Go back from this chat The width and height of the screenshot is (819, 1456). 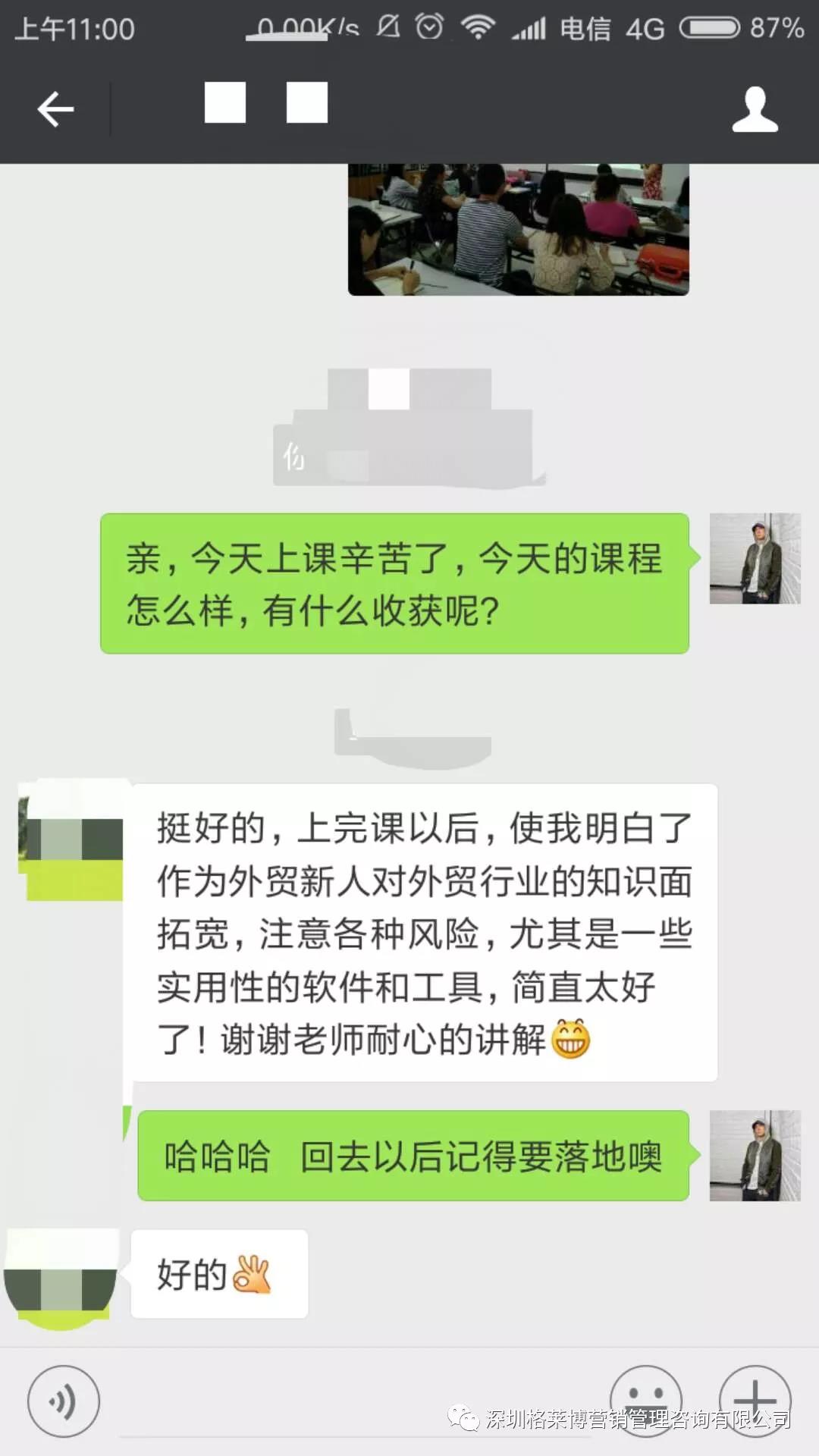click(55, 109)
